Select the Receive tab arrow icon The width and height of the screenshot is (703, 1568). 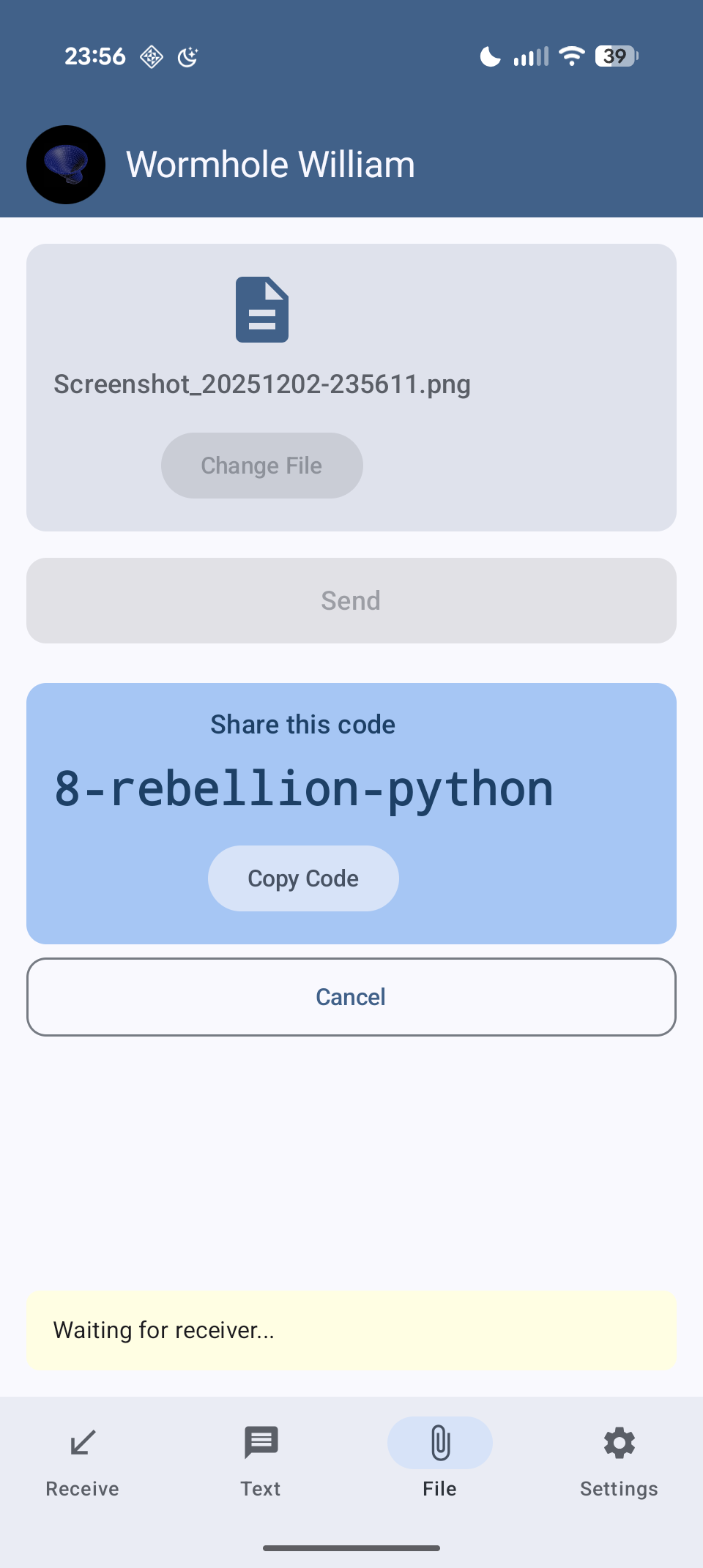point(81,1443)
